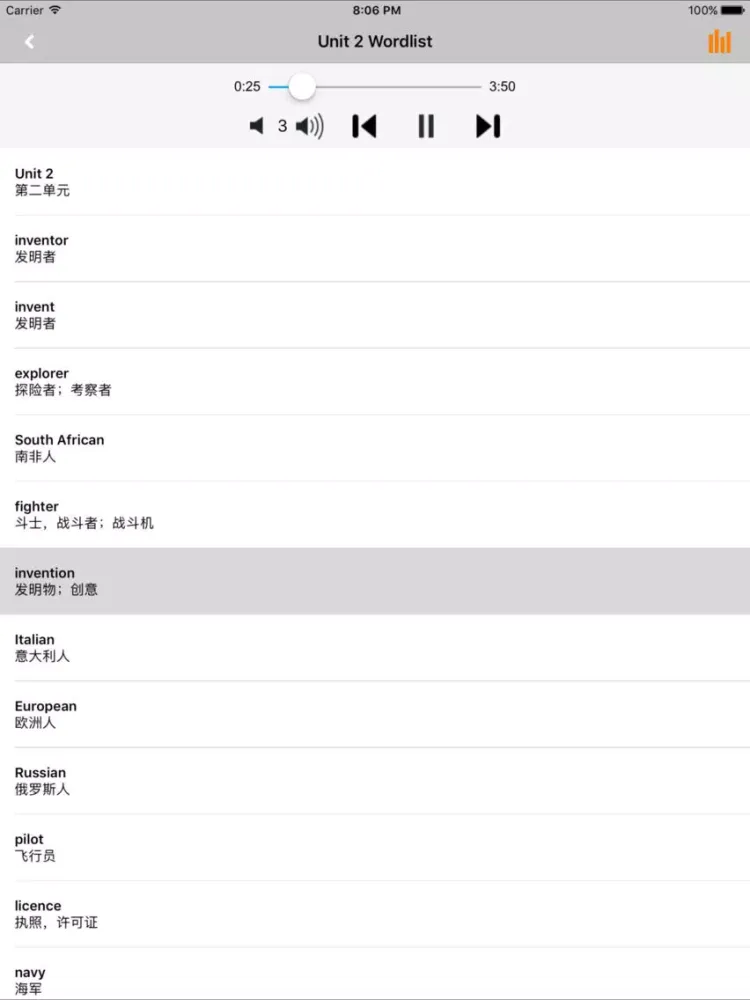Image resolution: width=750 pixels, height=1000 pixels.
Task: Tap the audio progress slider knob
Action: (302, 87)
